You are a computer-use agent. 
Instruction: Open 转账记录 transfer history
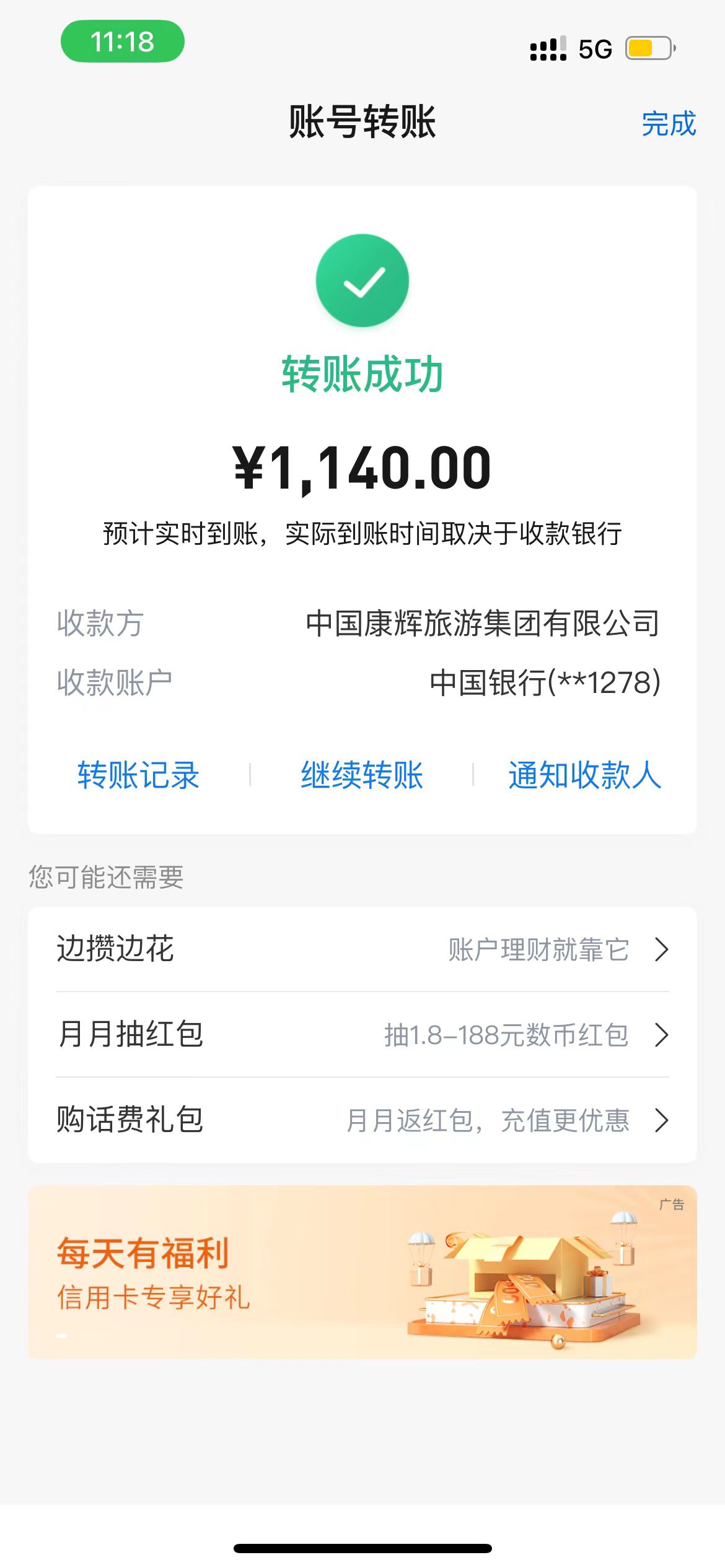138,775
